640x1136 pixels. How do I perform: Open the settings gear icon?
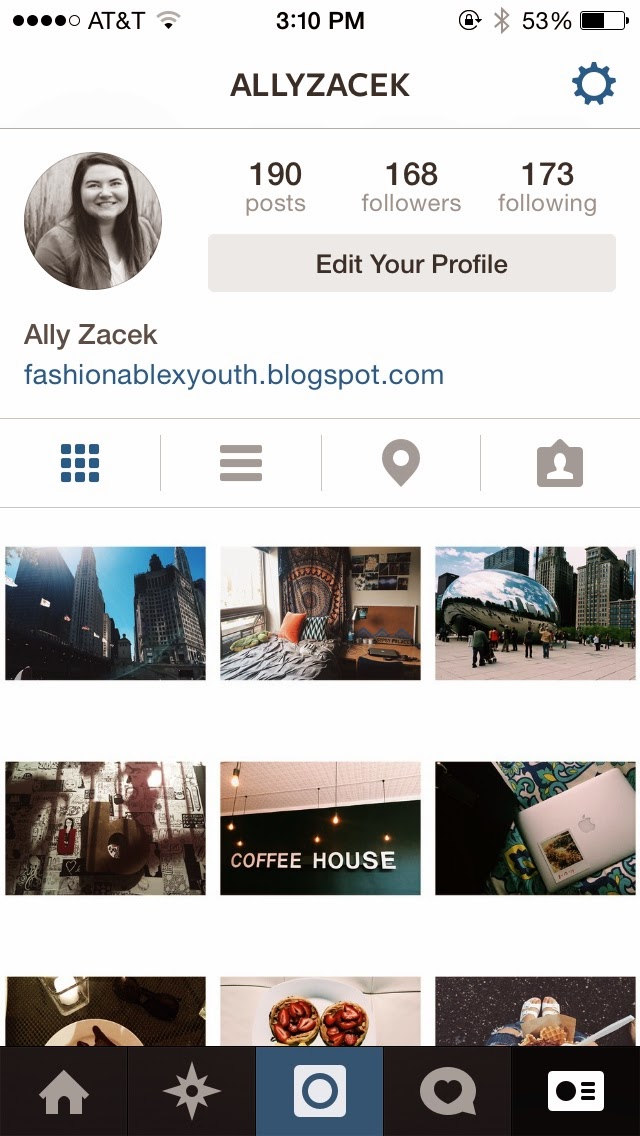point(593,85)
